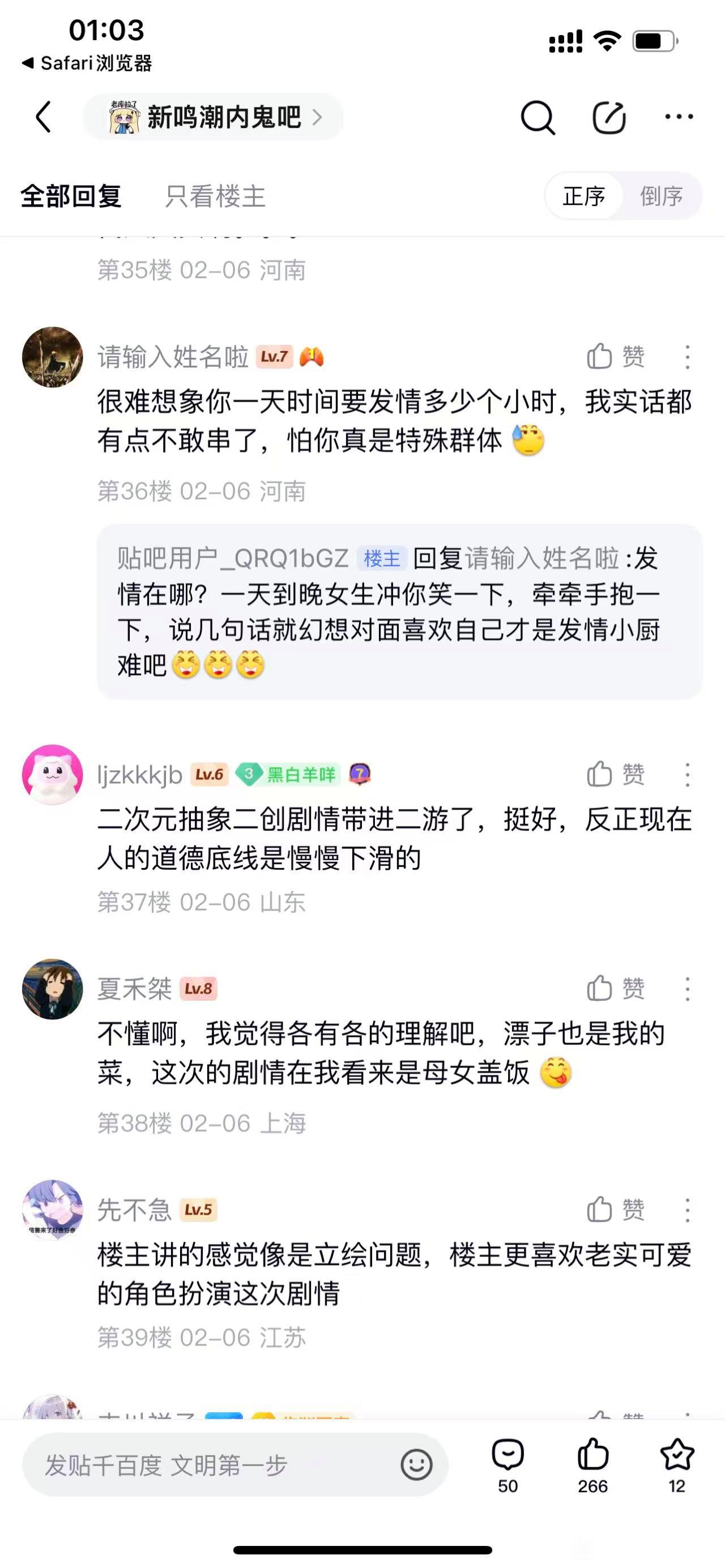The image size is (725, 1568).
Task: Open the emoji picker in reply bar
Action: coord(416,1465)
